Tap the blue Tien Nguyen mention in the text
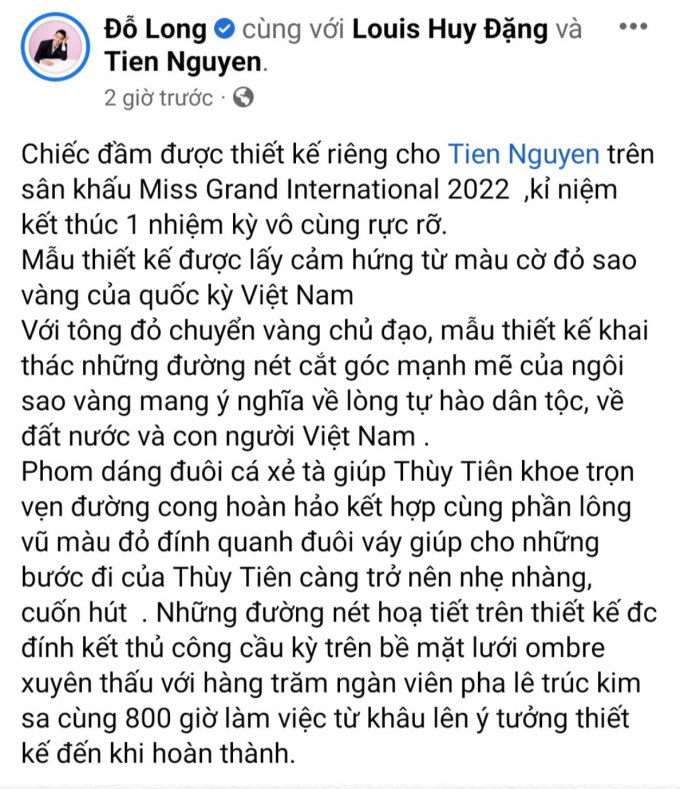680x789 pixels. click(x=524, y=154)
